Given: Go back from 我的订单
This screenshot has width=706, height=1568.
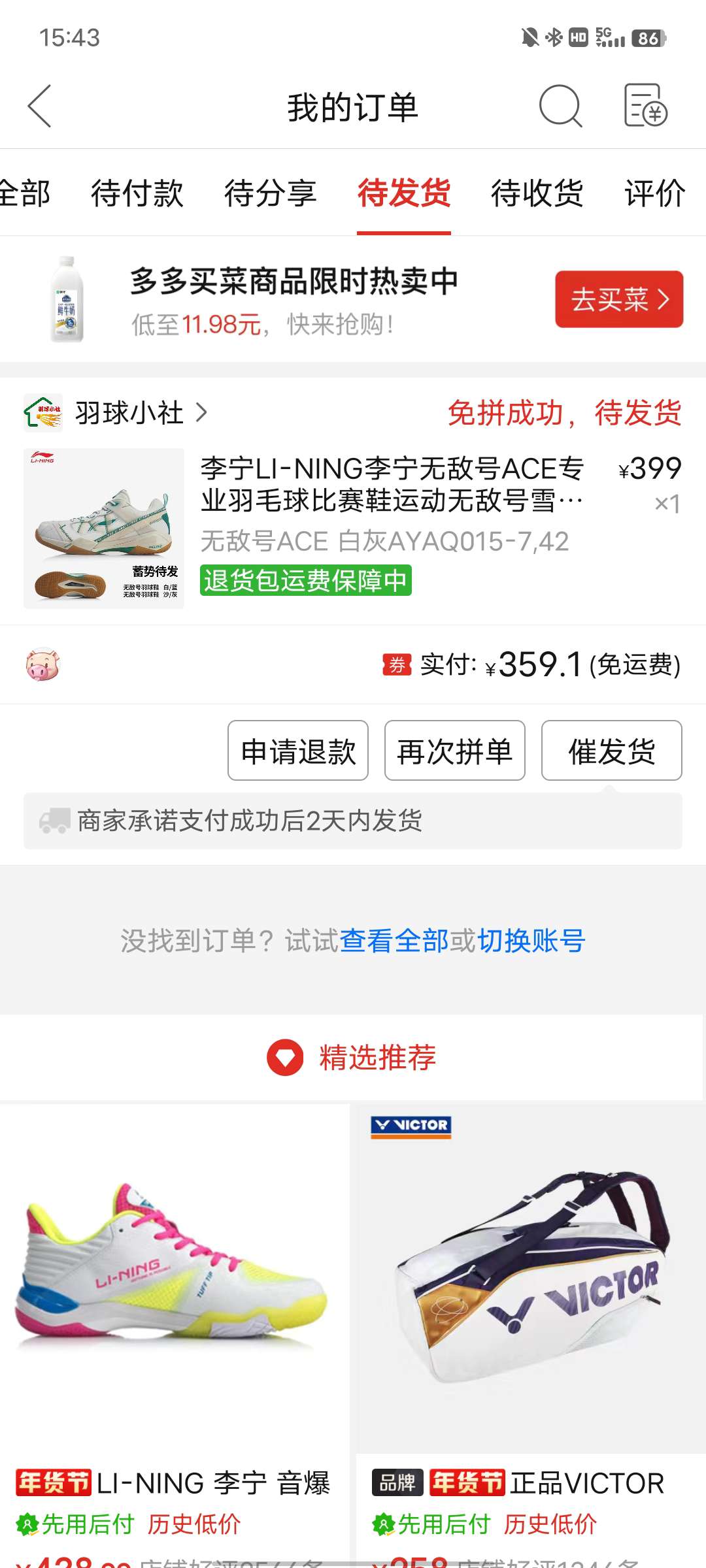Looking at the screenshot, I should pos(40,106).
